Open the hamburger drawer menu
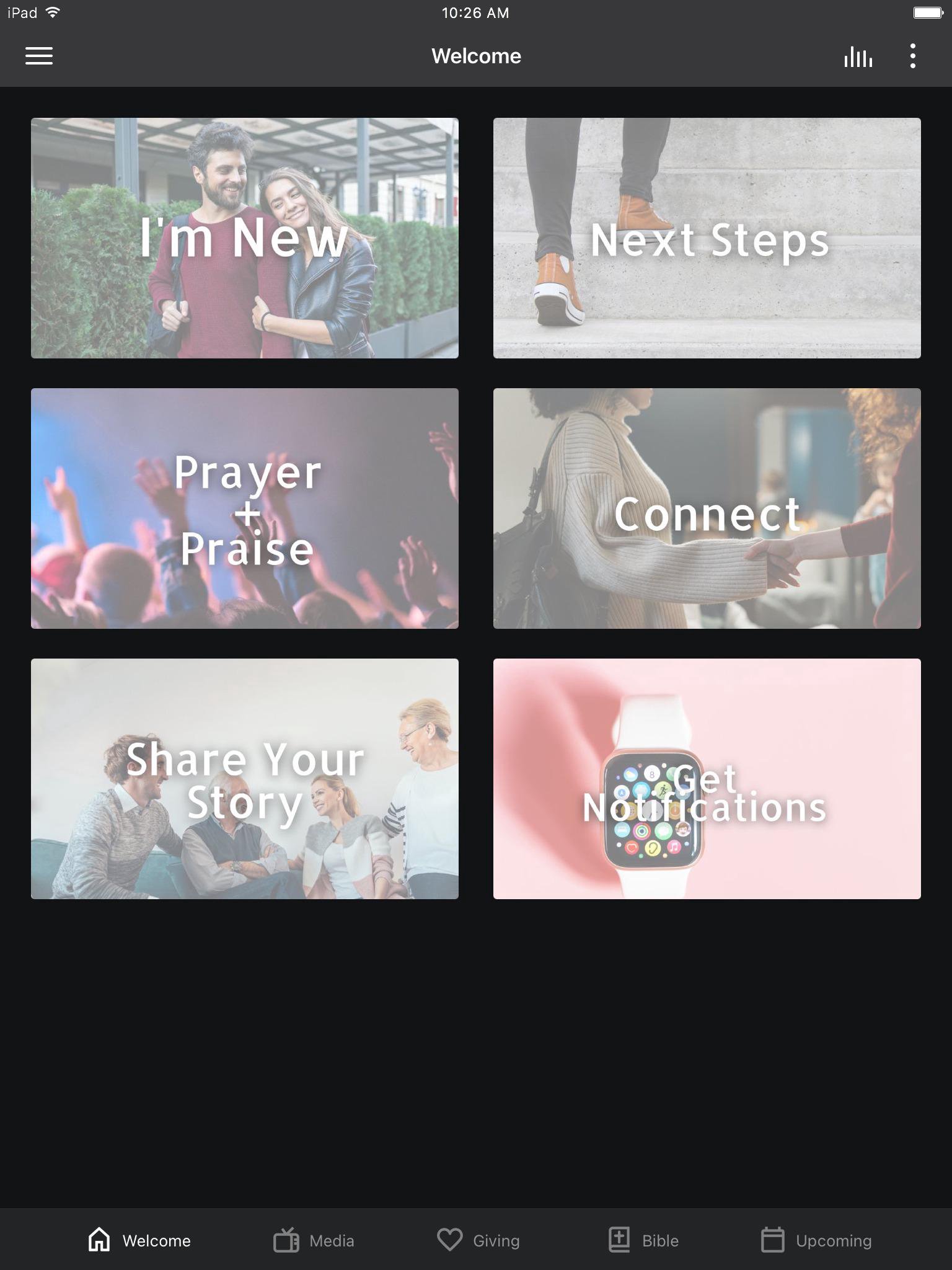 click(38, 56)
